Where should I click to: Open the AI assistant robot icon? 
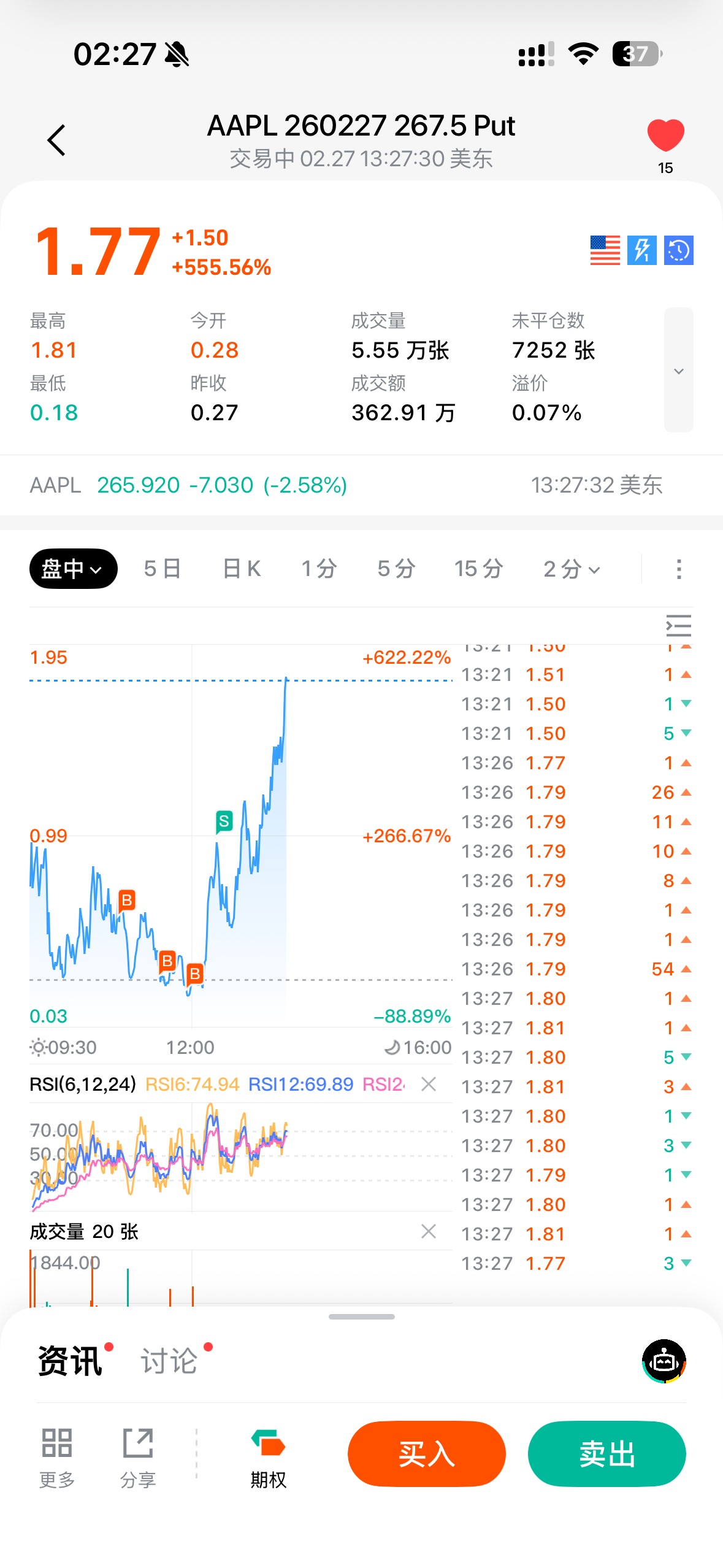tap(664, 1361)
